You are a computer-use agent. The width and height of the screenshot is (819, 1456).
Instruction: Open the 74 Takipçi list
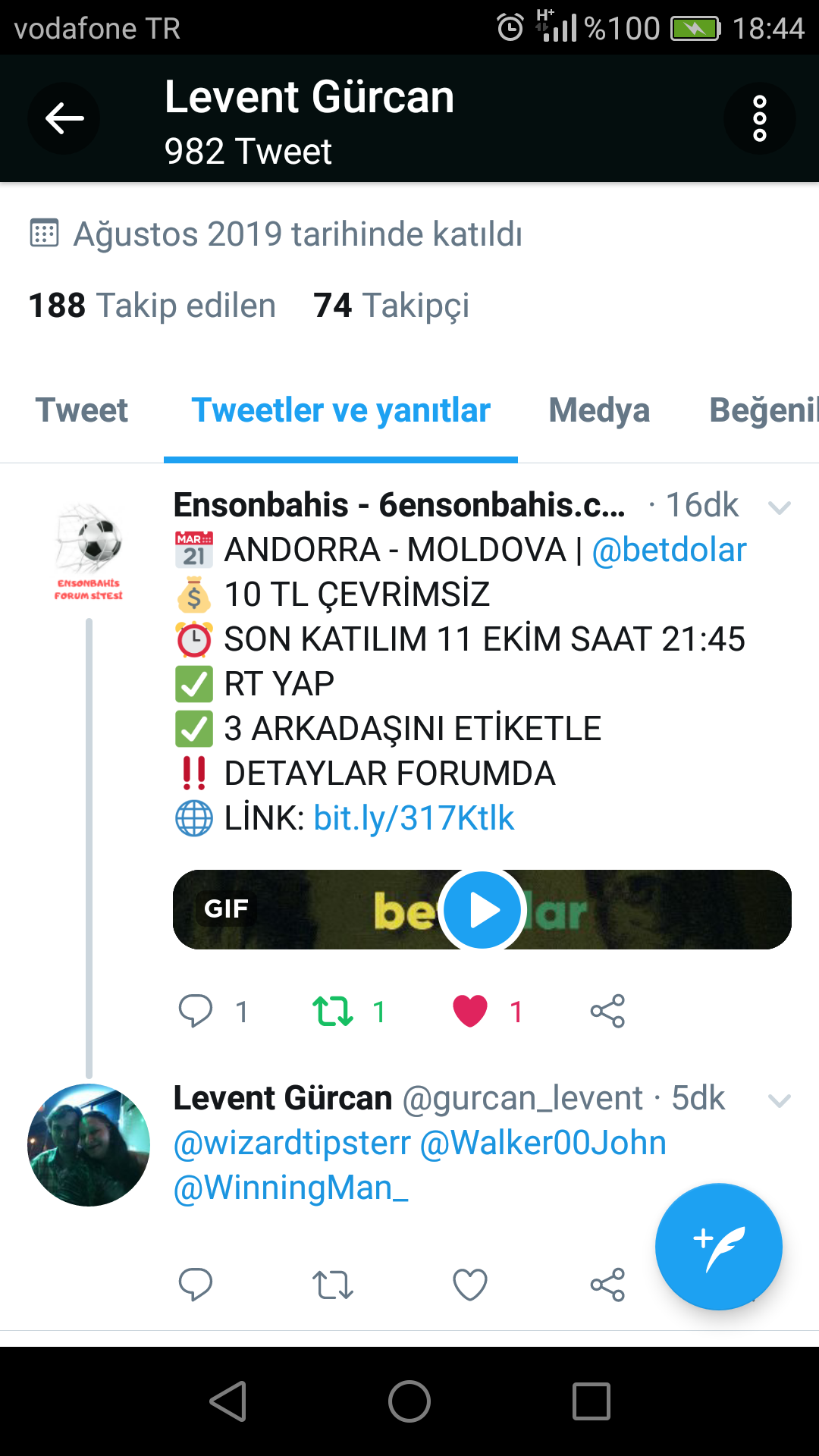(x=391, y=306)
